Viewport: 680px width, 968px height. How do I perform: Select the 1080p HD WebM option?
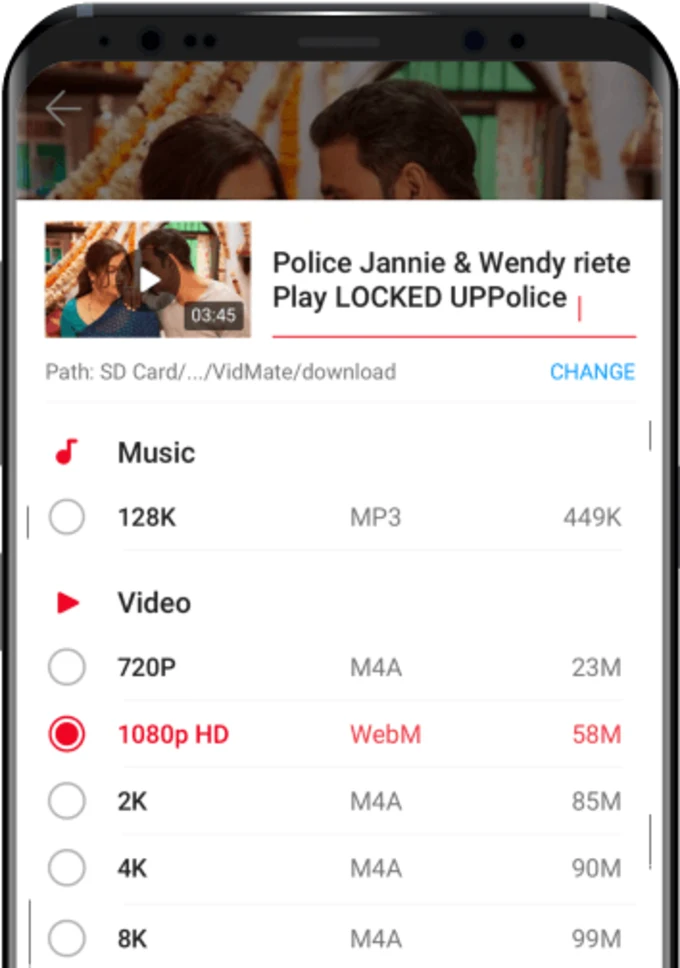(x=67, y=735)
